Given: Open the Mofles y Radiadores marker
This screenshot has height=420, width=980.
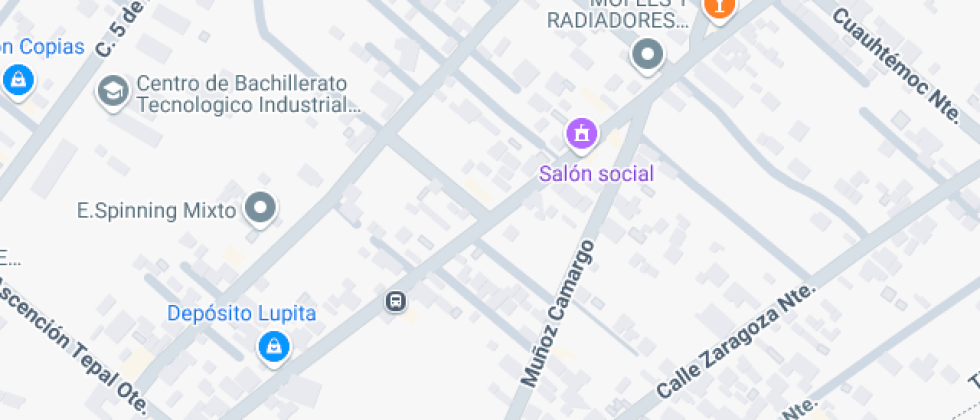Looking at the screenshot, I should click(x=648, y=54).
